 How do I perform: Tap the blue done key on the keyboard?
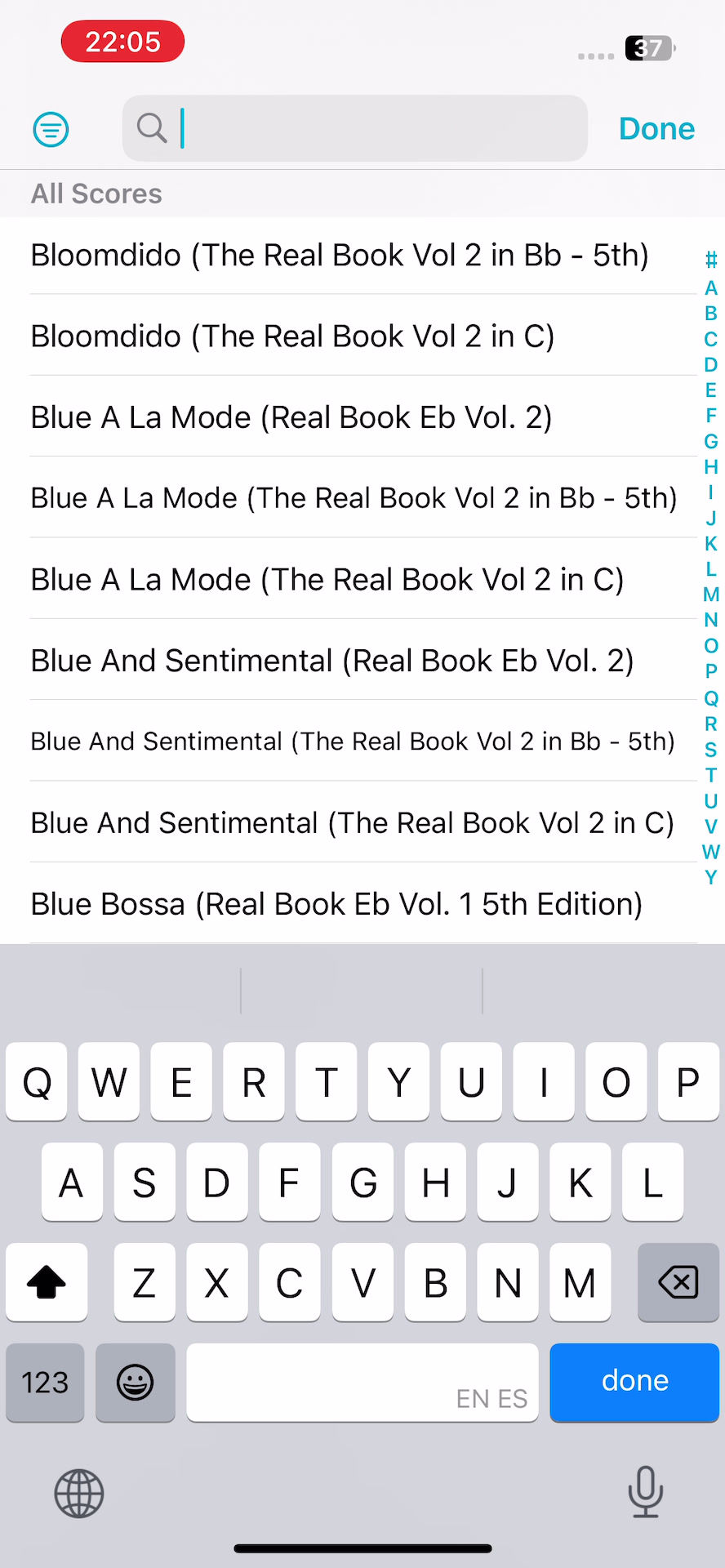(634, 1382)
